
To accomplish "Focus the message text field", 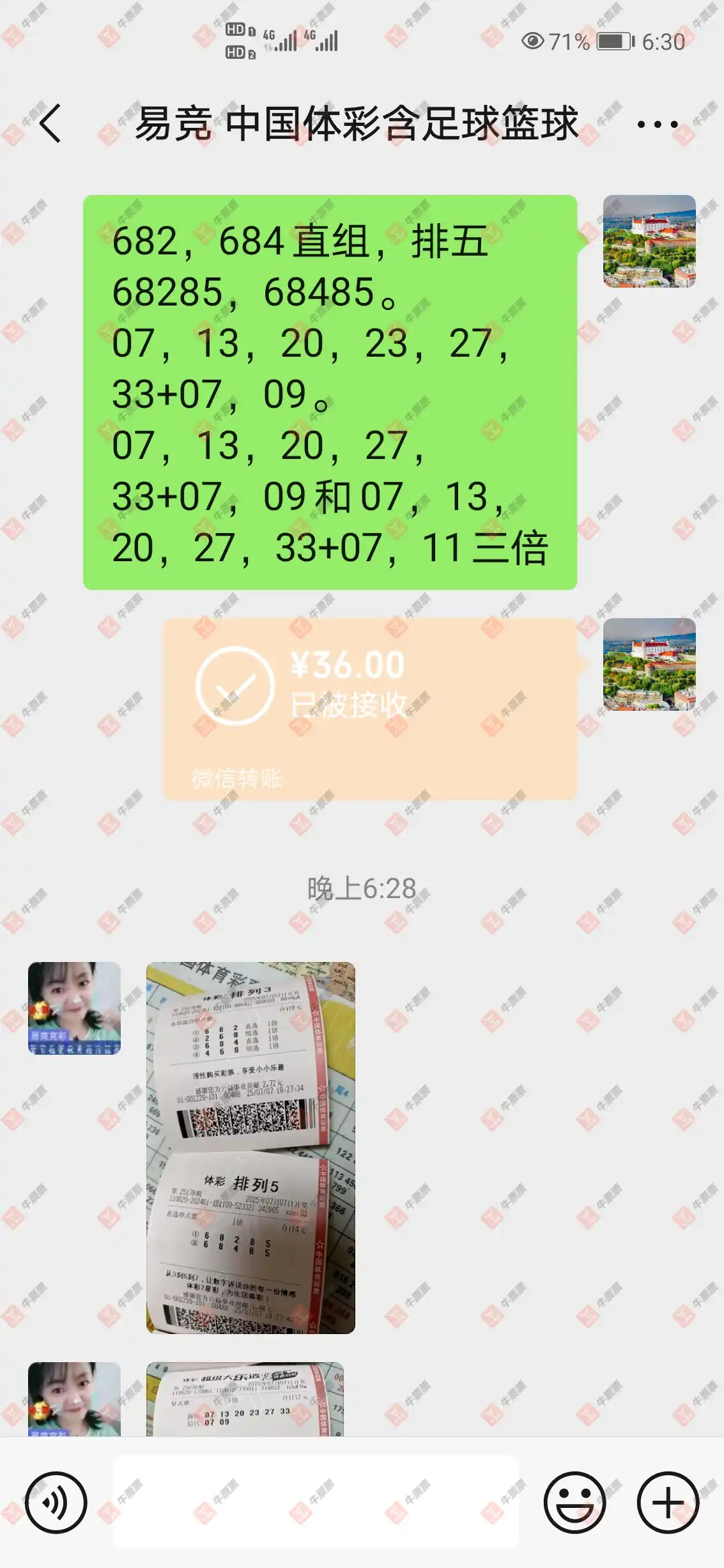I will (x=316, y=1502).
